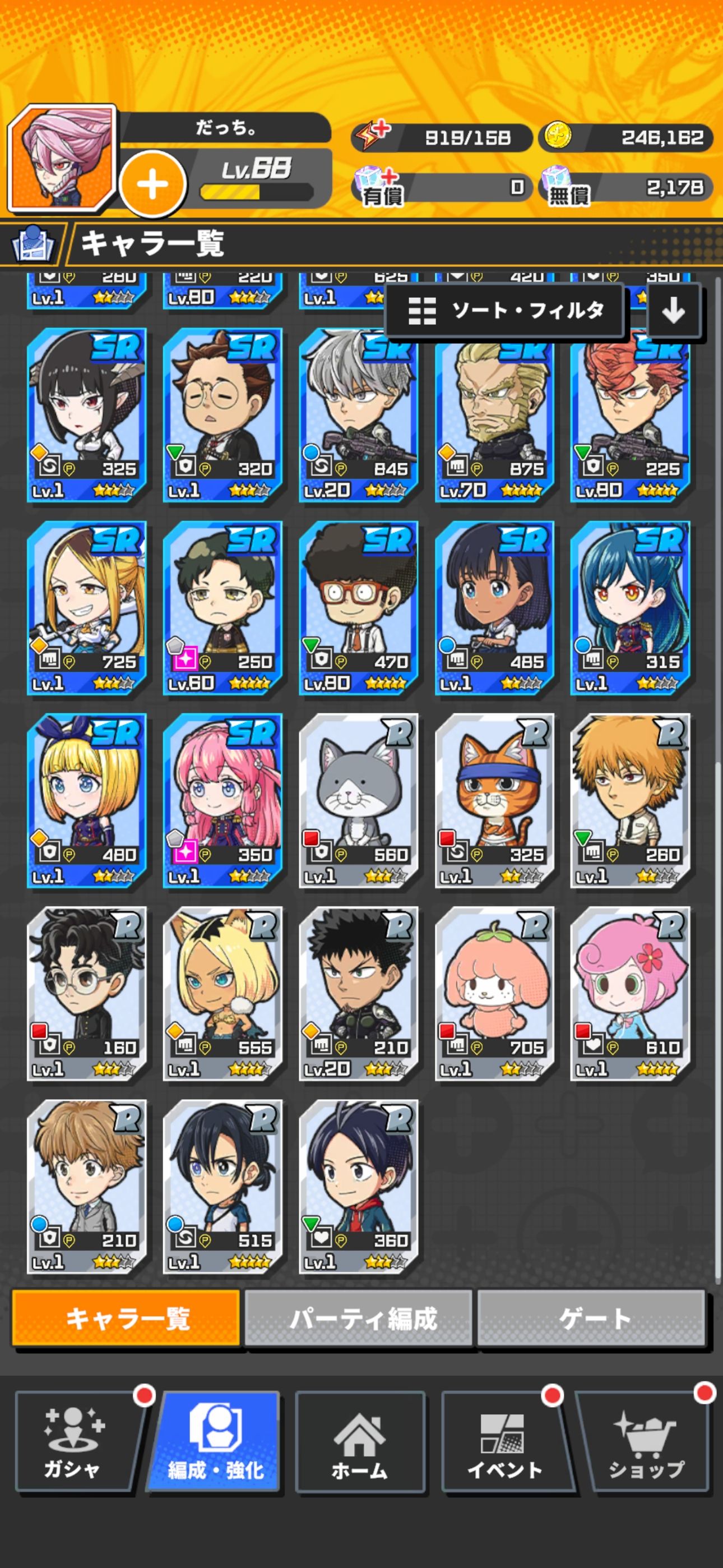Toggle the sort direction arrow button
The height and width of the screenshot is (1568, 723).
pyautogui.click(x=673, y=311)
